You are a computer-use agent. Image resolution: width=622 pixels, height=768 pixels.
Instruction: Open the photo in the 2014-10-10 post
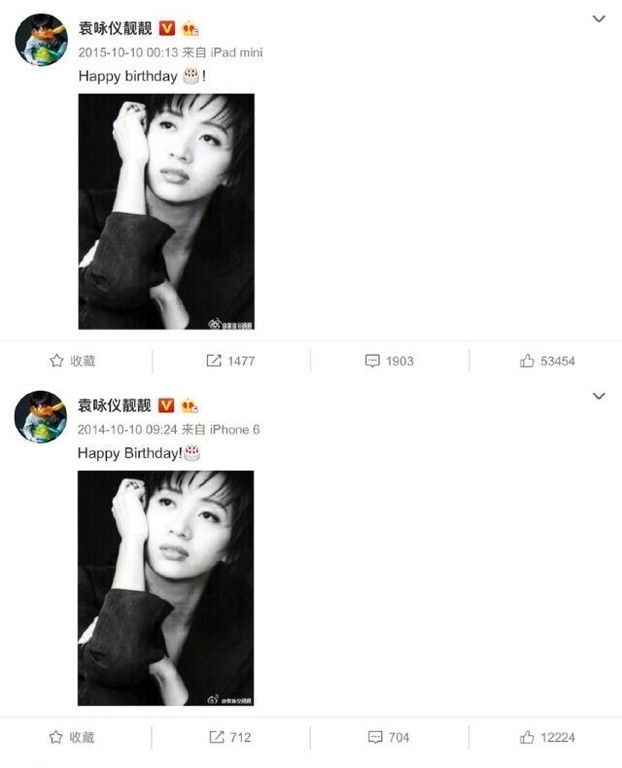pyautogui.click(x=166, y=588)
